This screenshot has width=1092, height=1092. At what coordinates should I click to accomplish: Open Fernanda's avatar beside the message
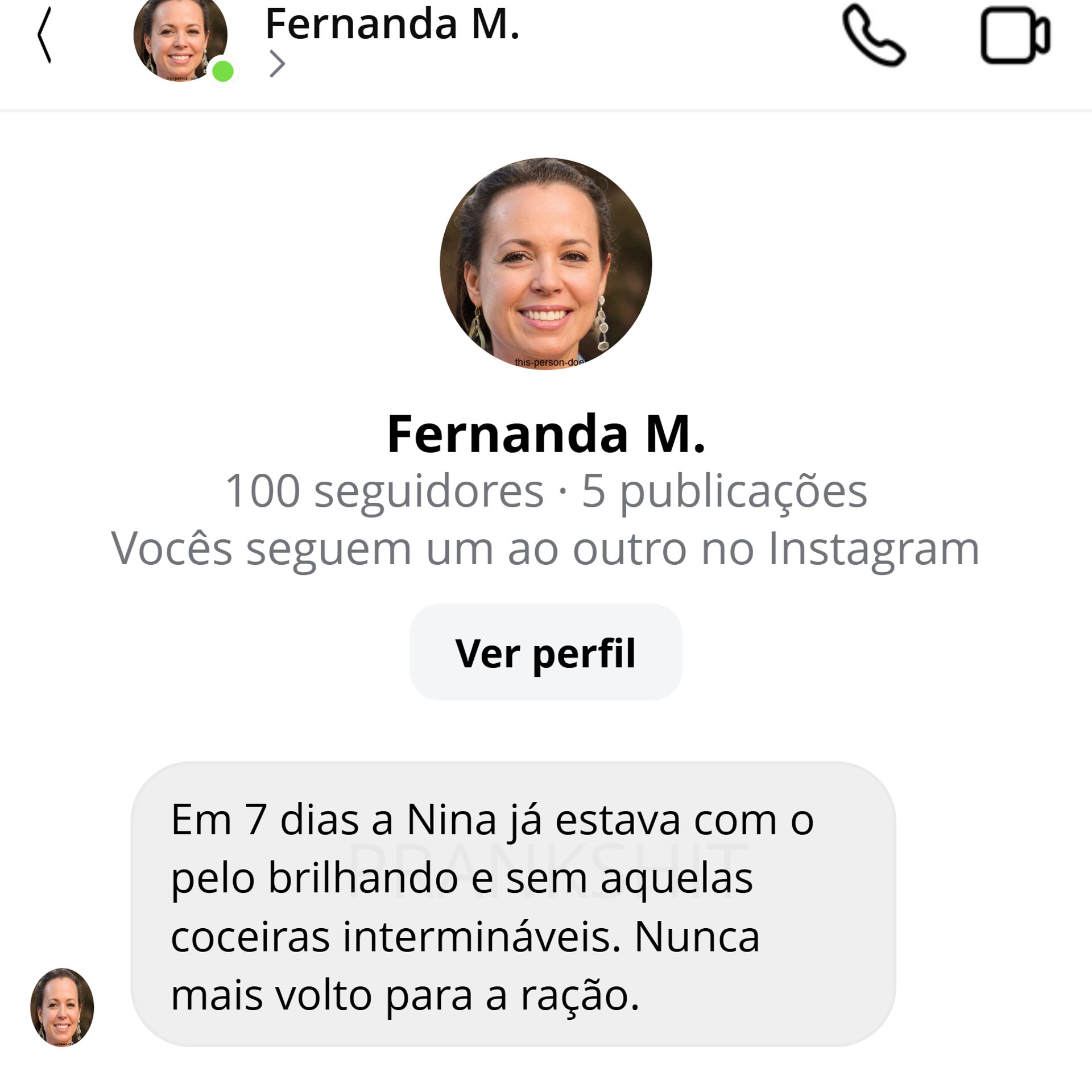tap(62, 1007)
